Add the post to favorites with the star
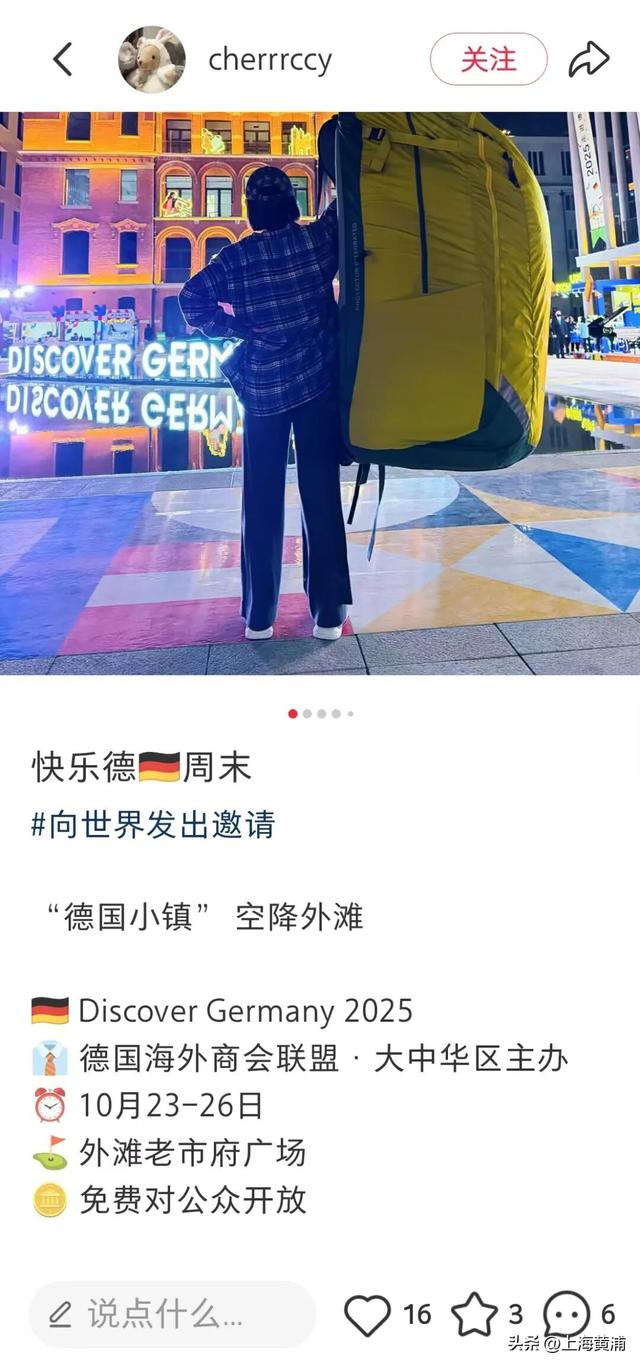The image size is (640, 1366). pos(474,1314)
